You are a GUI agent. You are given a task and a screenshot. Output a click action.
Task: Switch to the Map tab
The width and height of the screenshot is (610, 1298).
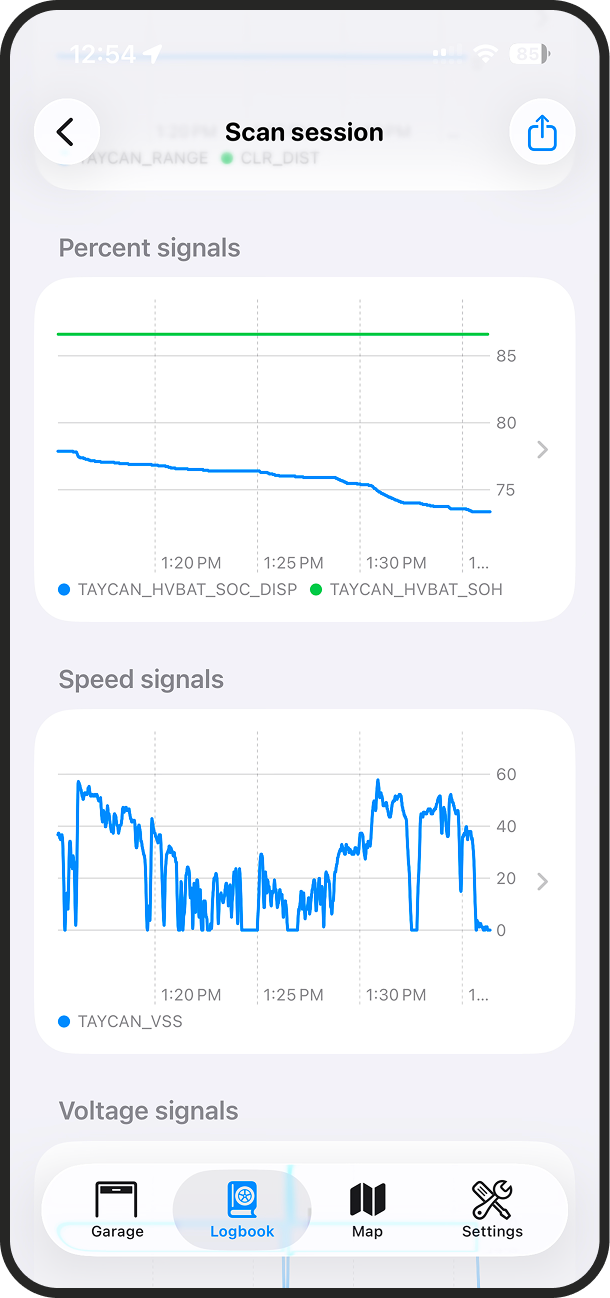(367, 1210)
